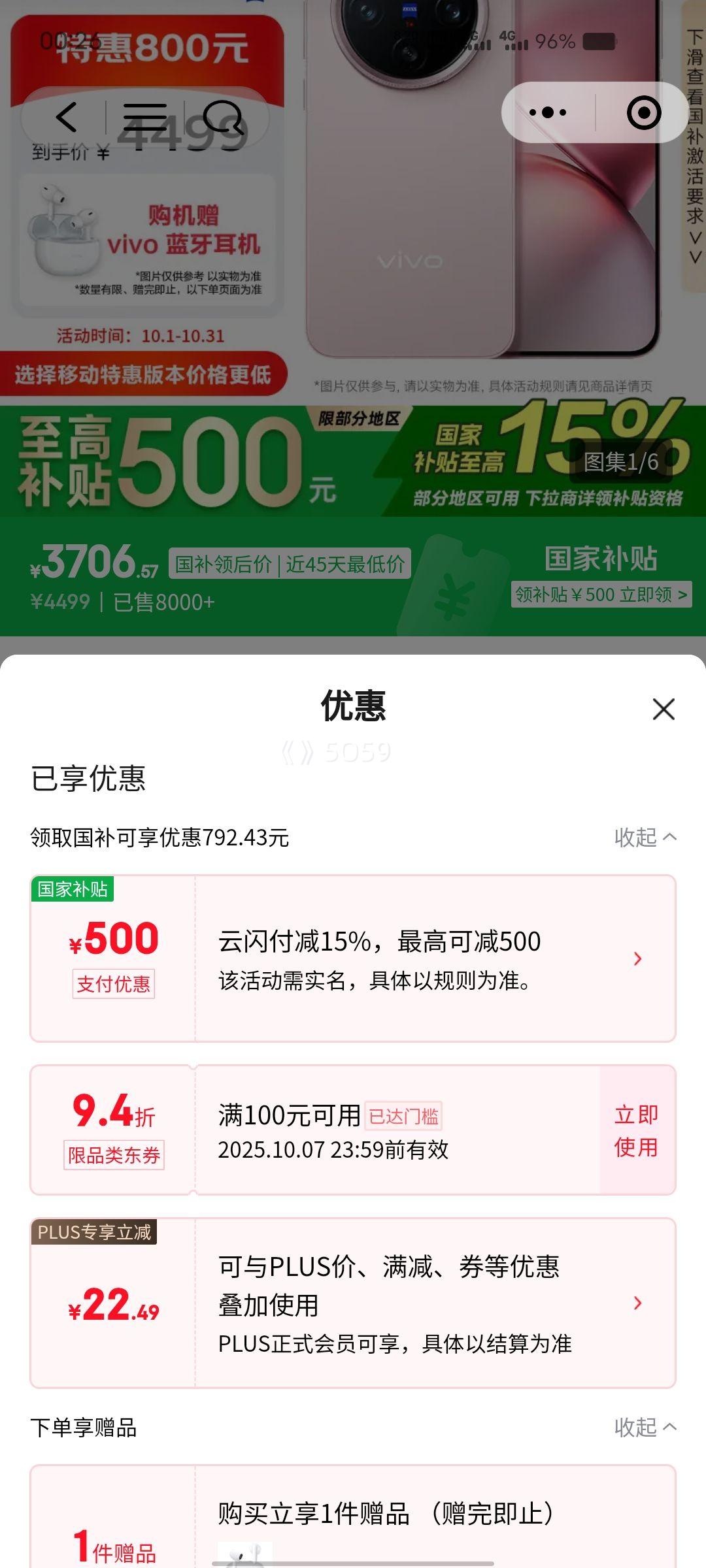The image size is (706, 1568).
Task: Tap 立即使用 on the 9.4折 coupon
Action: tap(636, 1130)
